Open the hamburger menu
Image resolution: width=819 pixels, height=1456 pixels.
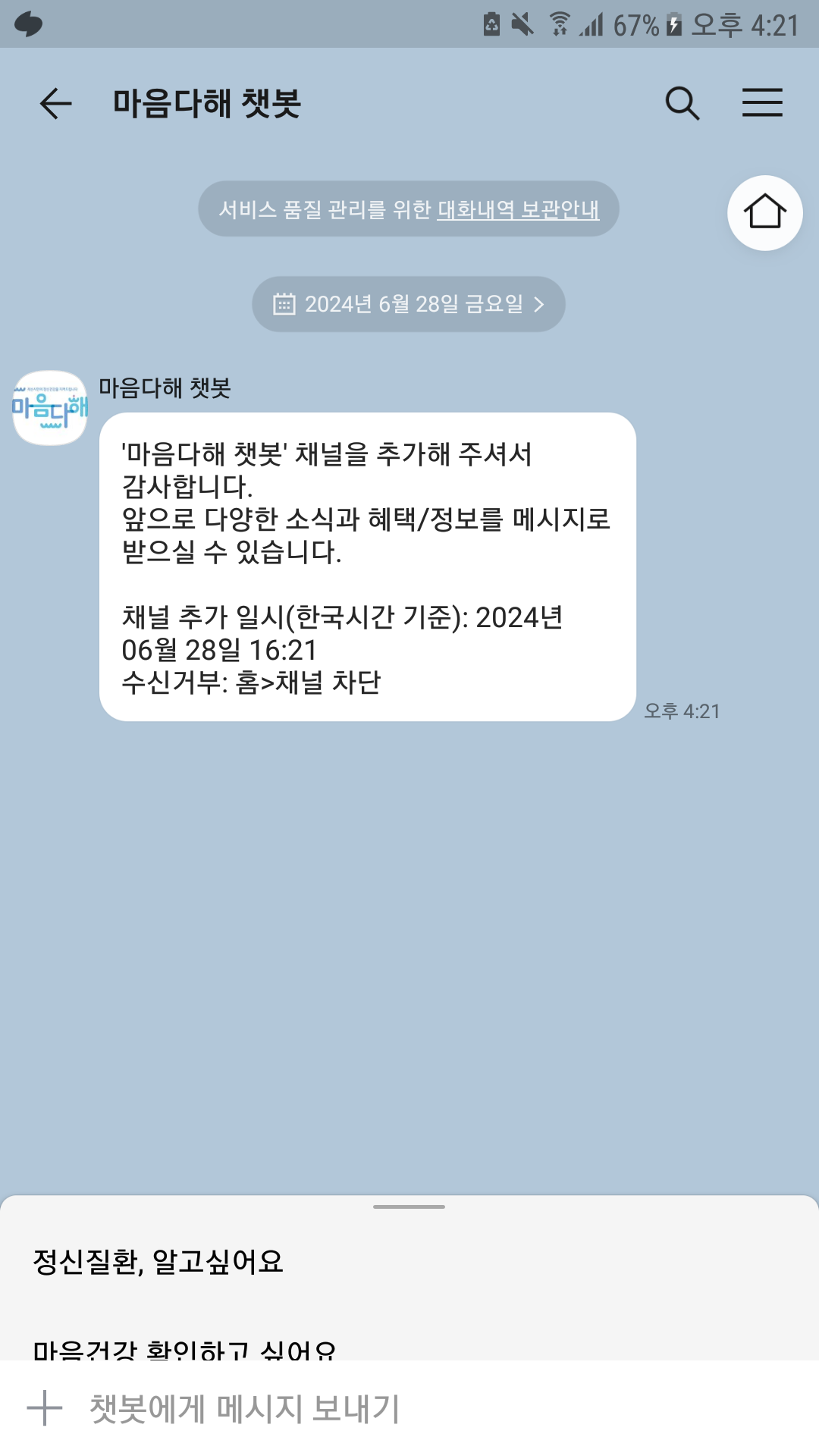[762, 103]
